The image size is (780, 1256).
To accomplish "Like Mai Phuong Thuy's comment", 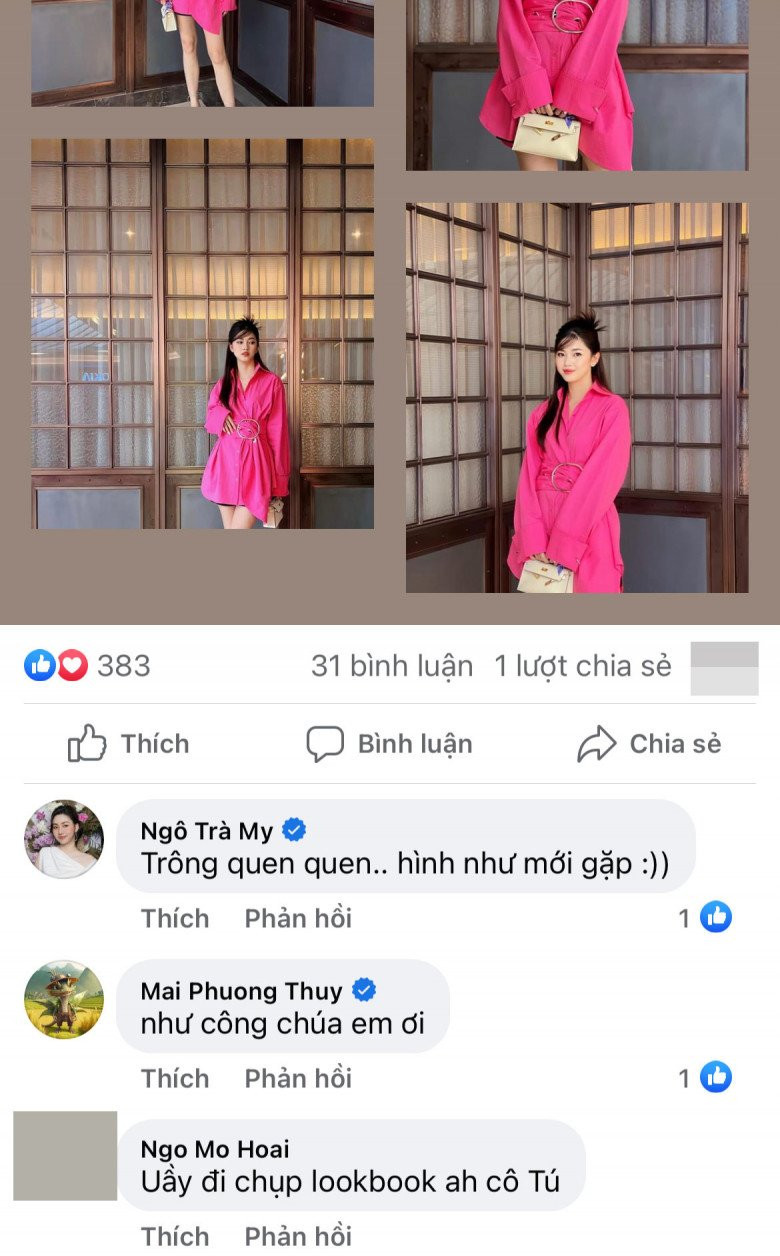I will pos(175,1078).
